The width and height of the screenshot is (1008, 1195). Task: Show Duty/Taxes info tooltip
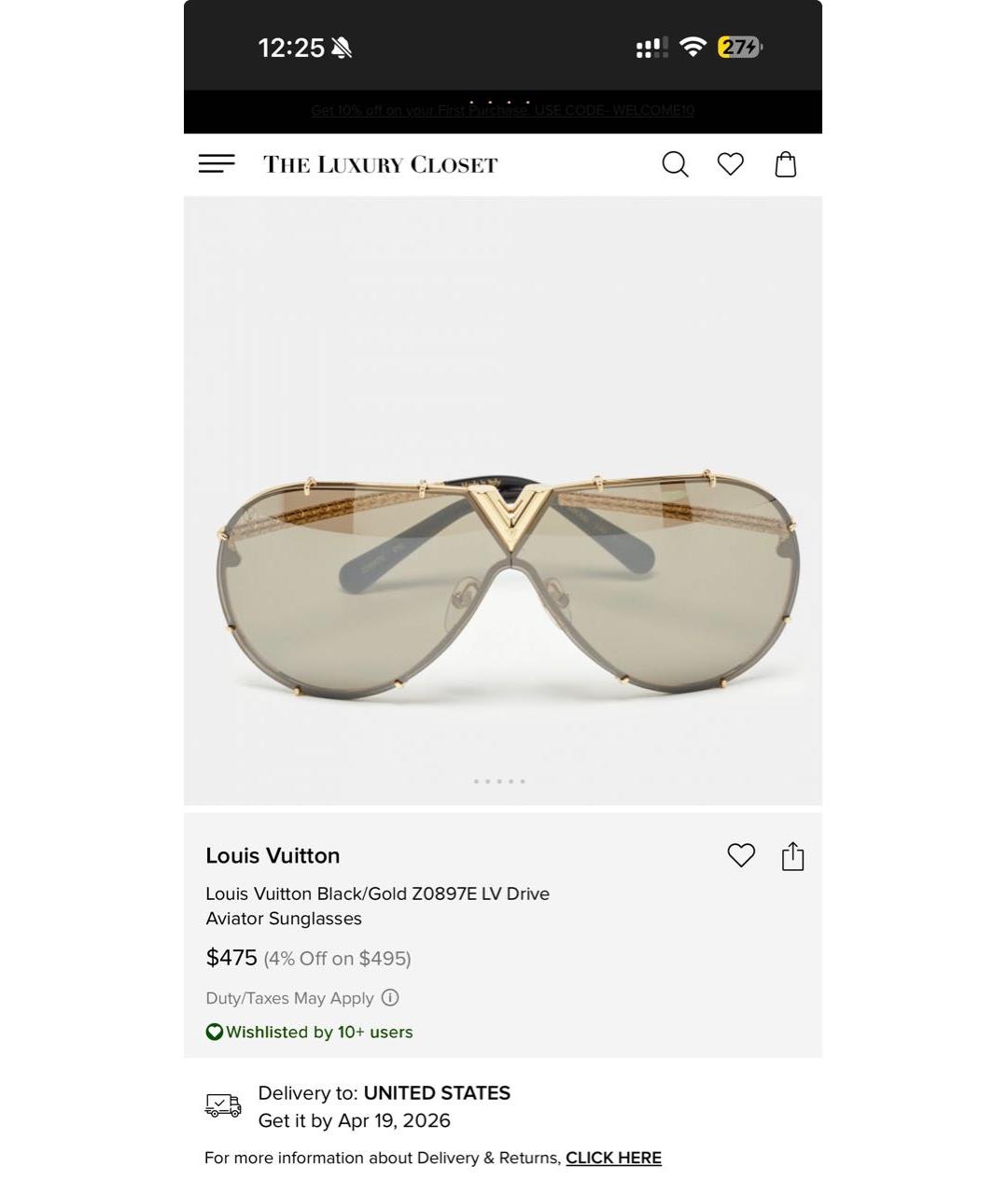tap(390, 998)
